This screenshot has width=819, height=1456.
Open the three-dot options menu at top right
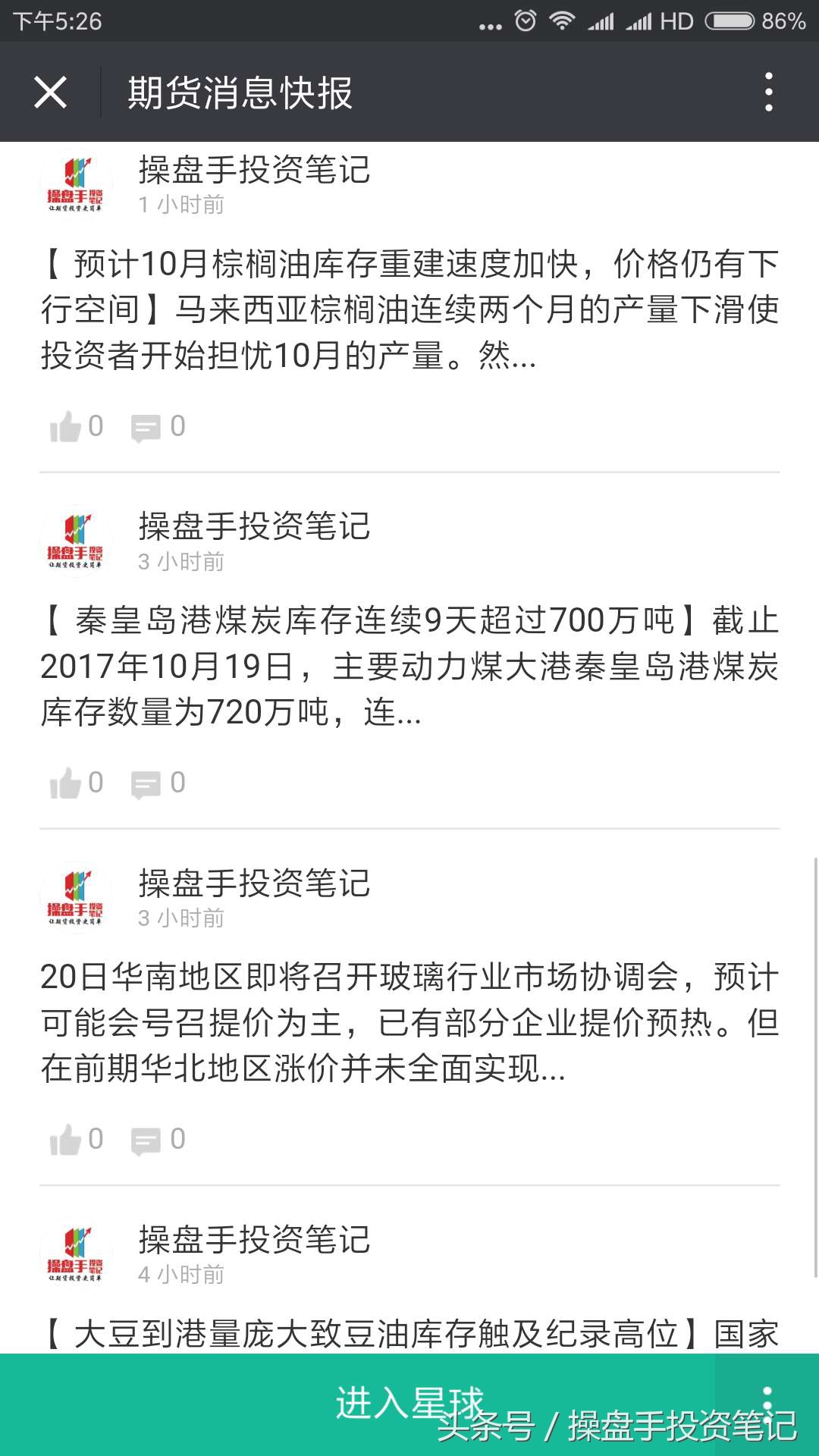pyautogui.click(x=769, y=92)
